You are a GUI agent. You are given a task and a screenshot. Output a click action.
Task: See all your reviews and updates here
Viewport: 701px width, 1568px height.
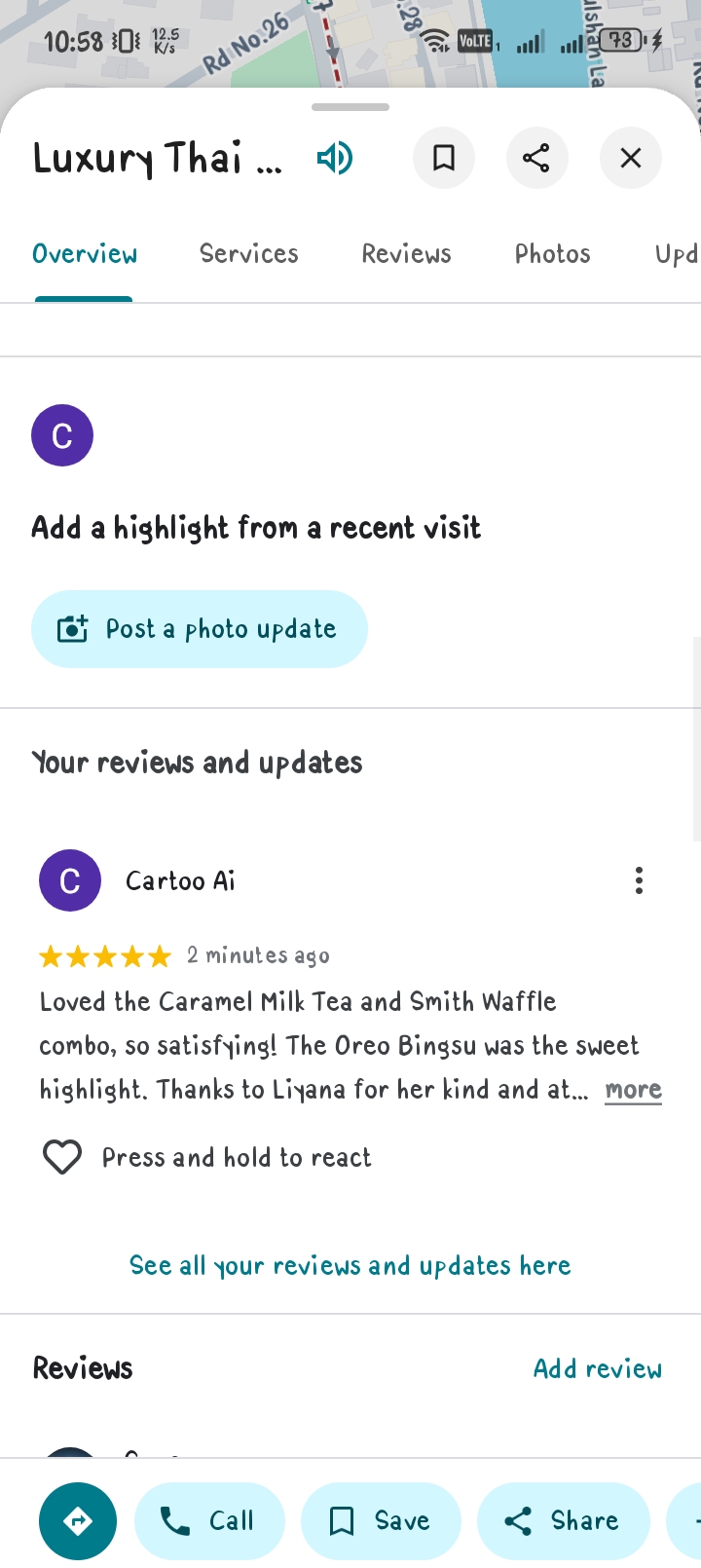[350, 1265]
